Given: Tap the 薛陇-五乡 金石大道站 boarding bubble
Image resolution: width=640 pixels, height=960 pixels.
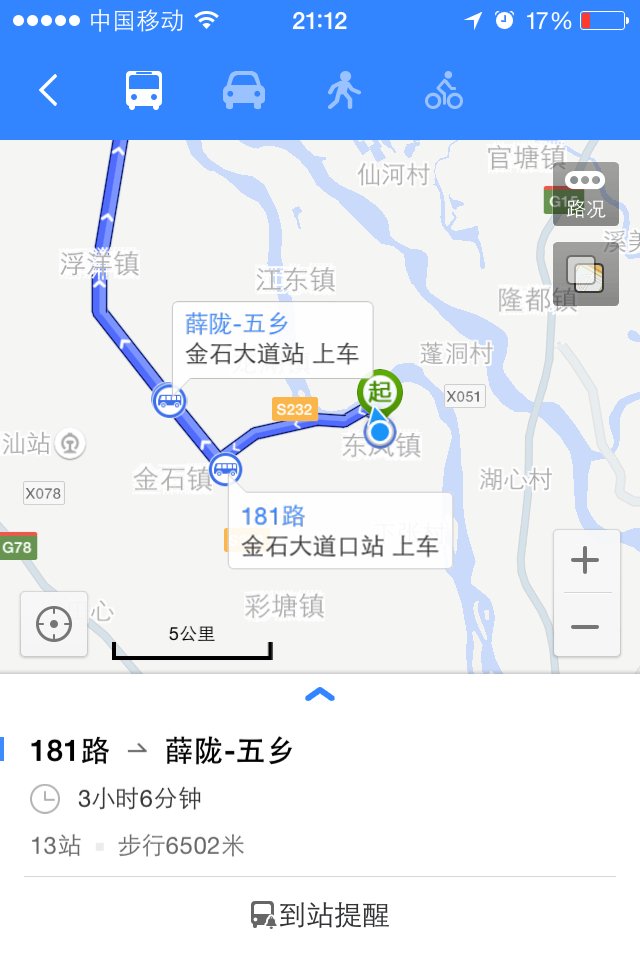Looking at the screenshot, I should (x=272, y=339).
